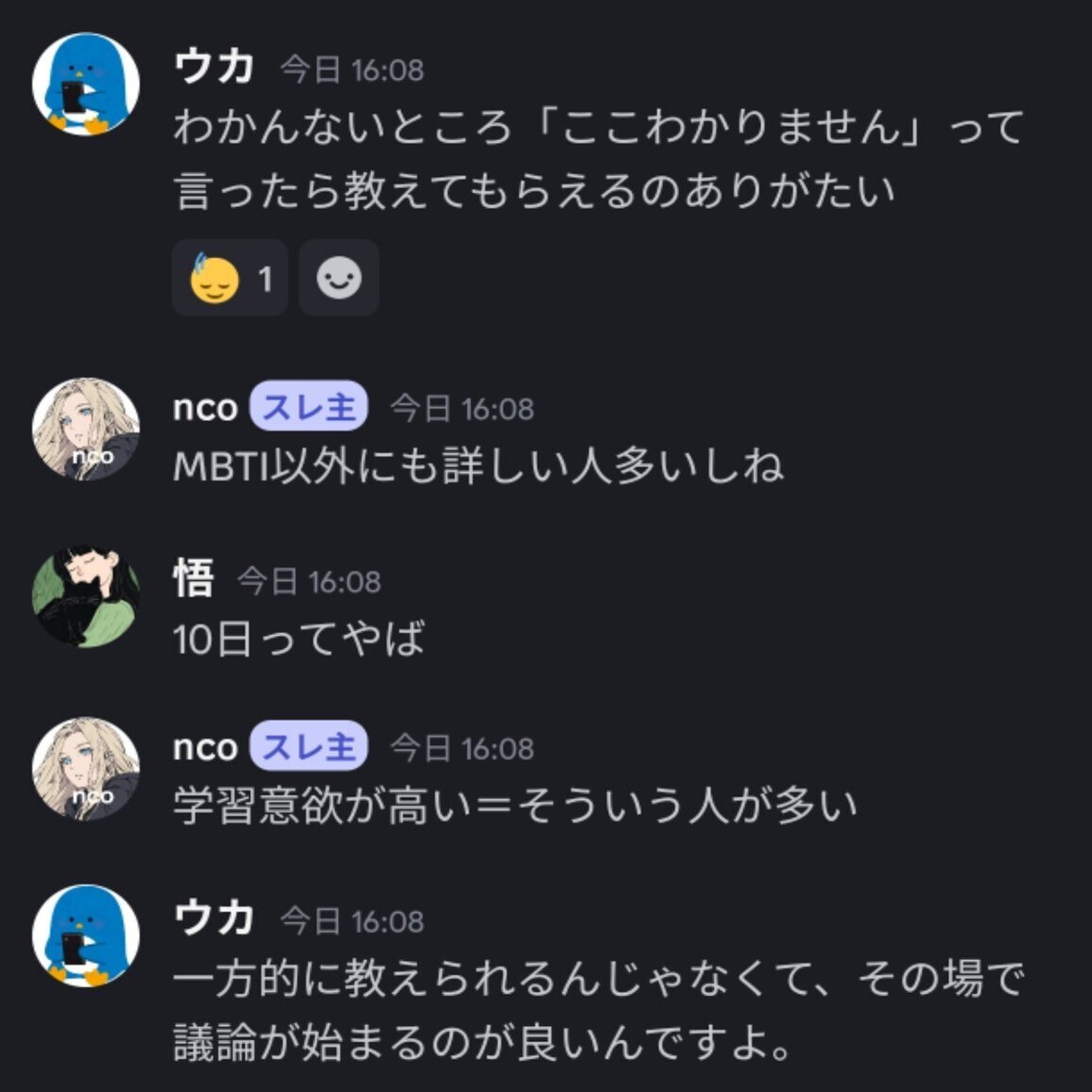Add a new emoji reaction to ウカ's message

[x=339, y=278]
